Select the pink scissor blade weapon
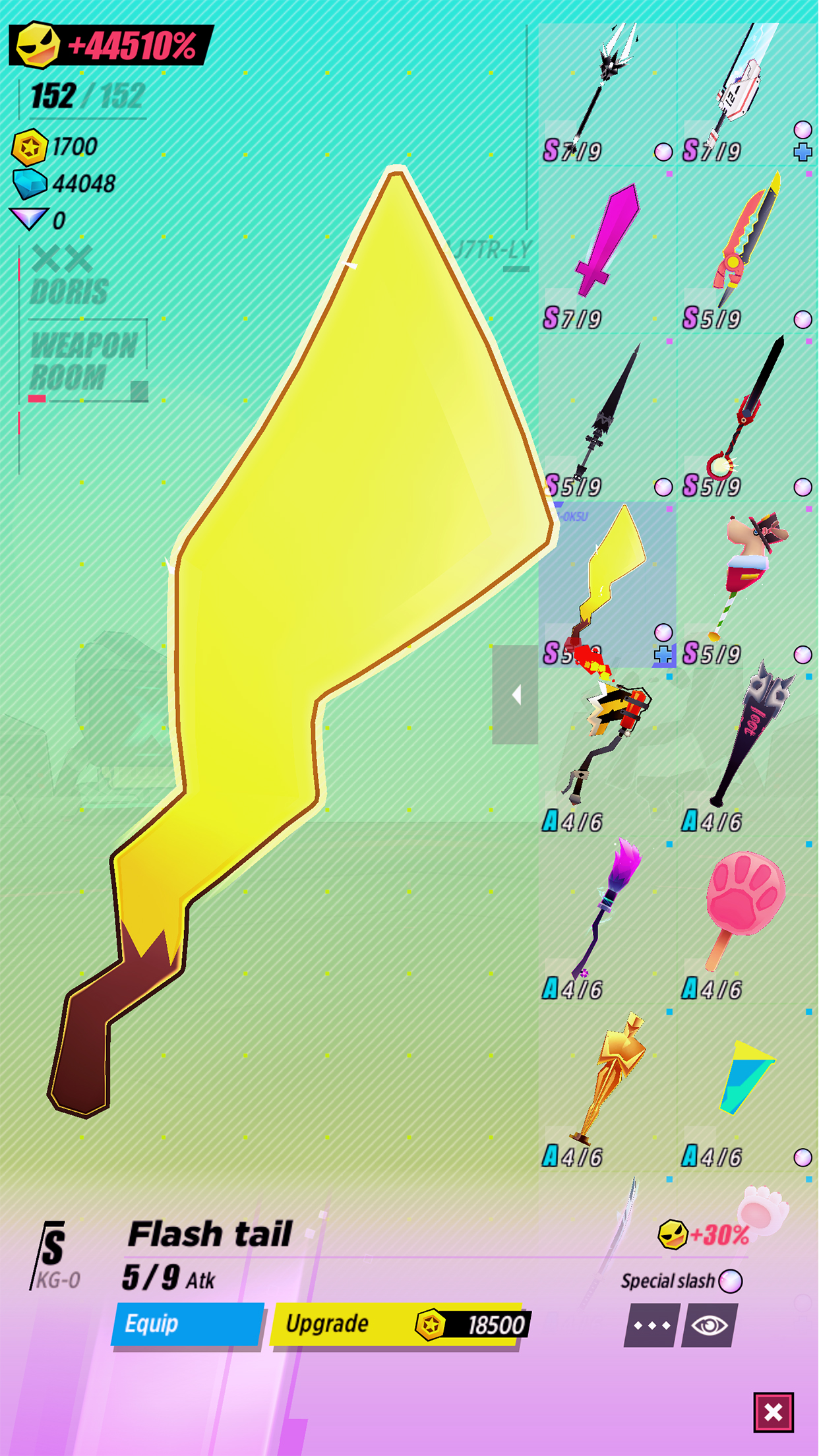Image resolution: width=819 pixels, height=1456 pixels. pos(745,247)
